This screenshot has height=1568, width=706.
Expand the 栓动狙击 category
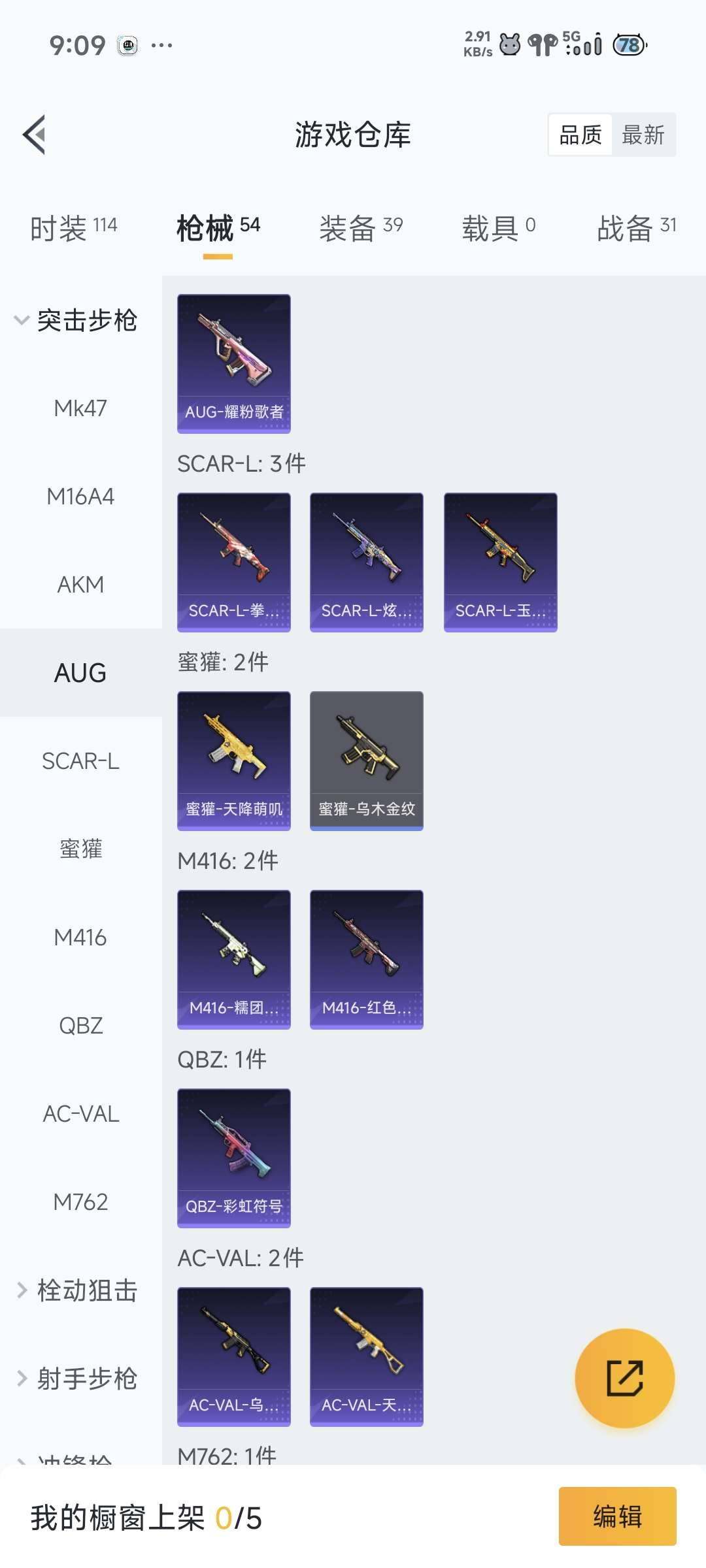click(x=77, y=1290)
